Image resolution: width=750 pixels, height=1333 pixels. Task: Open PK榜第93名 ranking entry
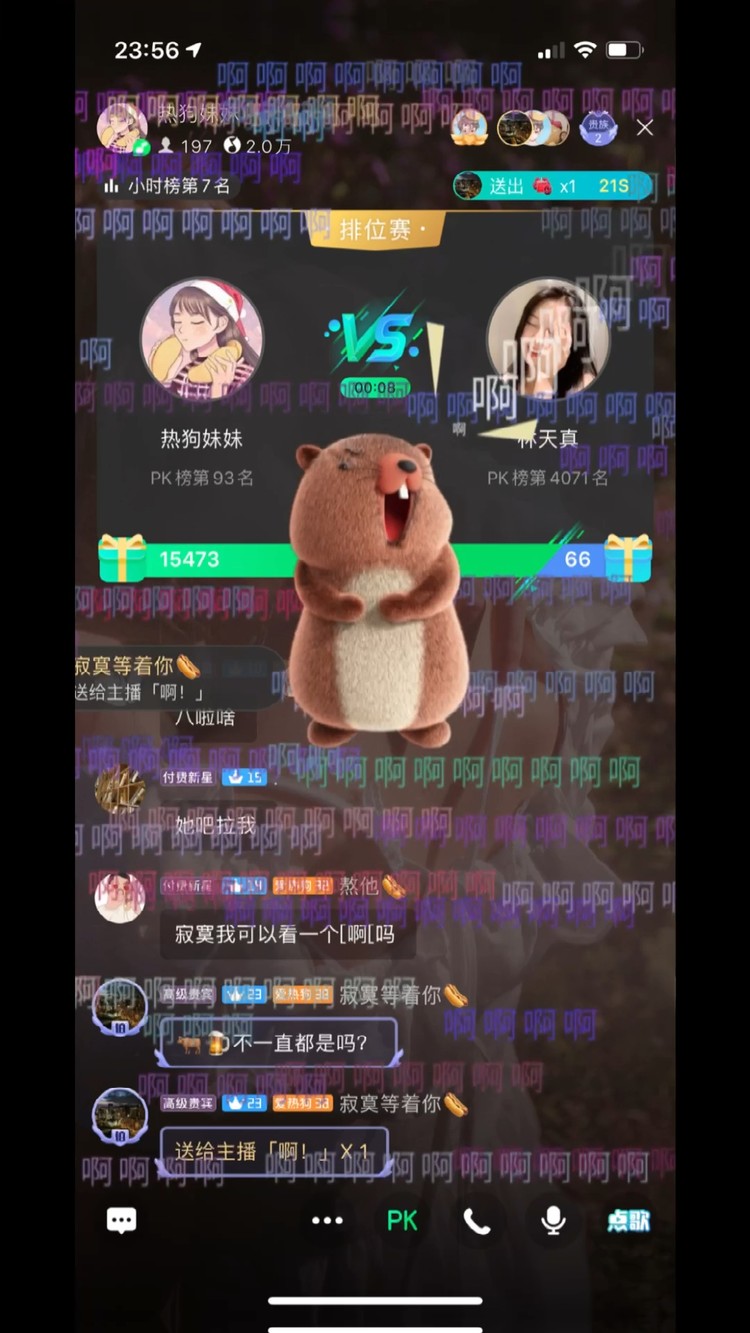(203, 479)
